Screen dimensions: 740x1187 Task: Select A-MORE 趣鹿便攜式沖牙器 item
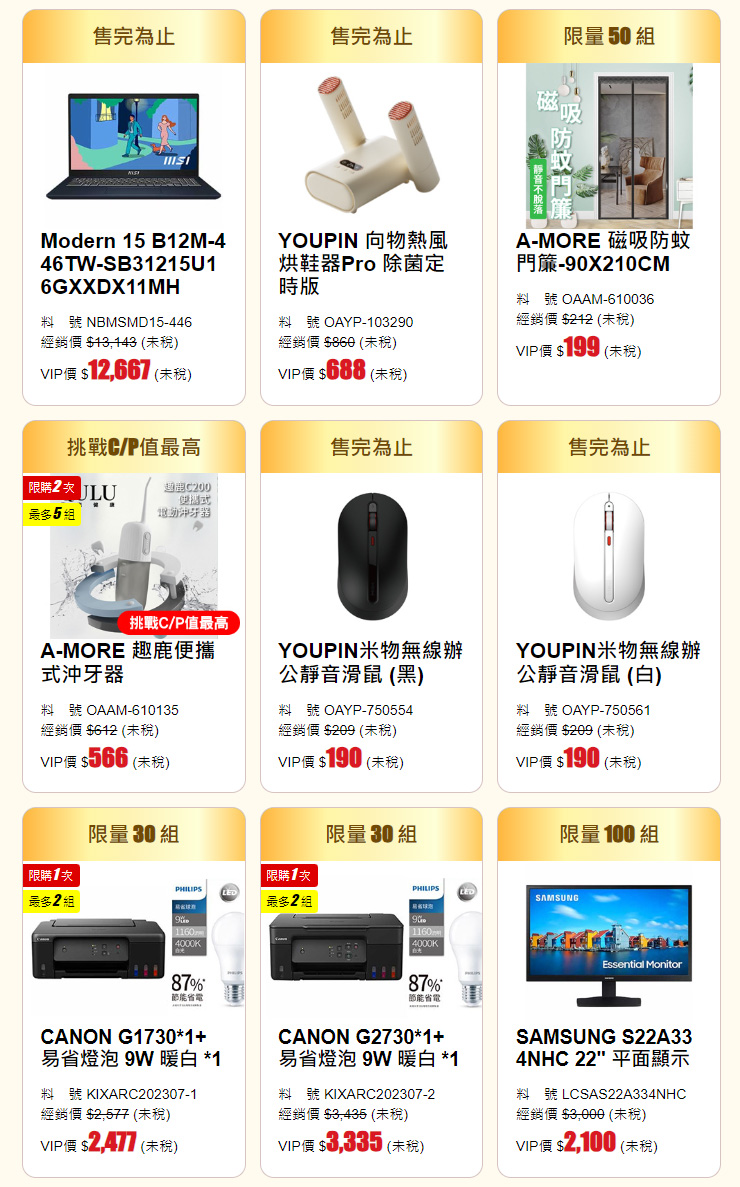click(x=133, y=662)
